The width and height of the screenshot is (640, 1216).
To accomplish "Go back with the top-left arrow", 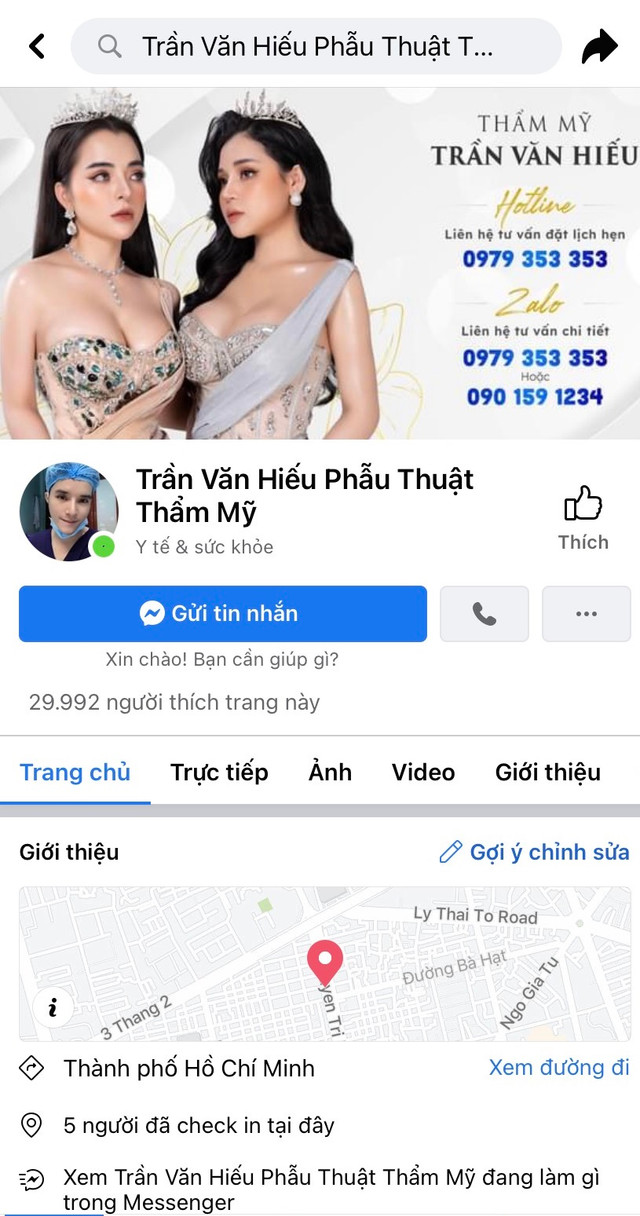I will pos(37,46).
